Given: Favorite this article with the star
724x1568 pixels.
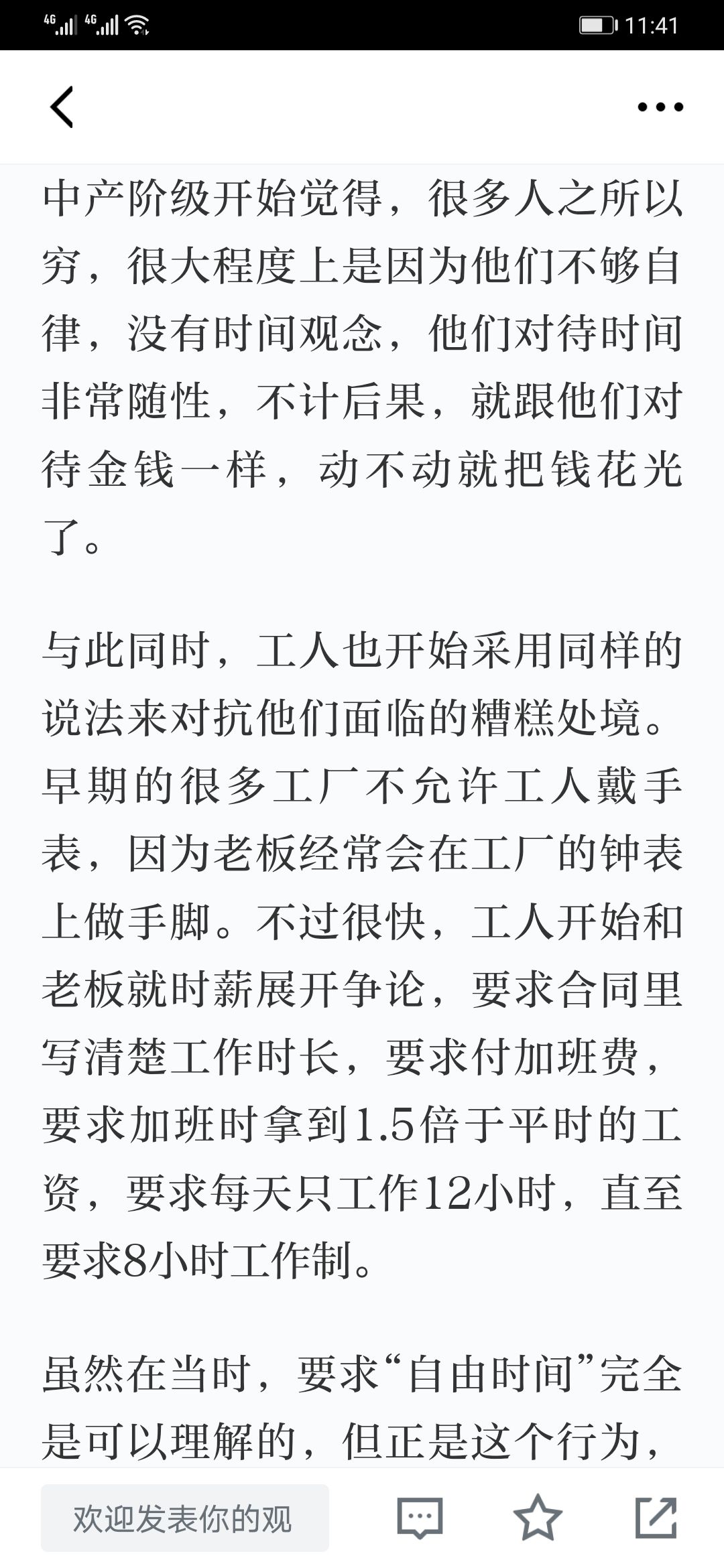Looking at the screenshot, I should 538,1517.
